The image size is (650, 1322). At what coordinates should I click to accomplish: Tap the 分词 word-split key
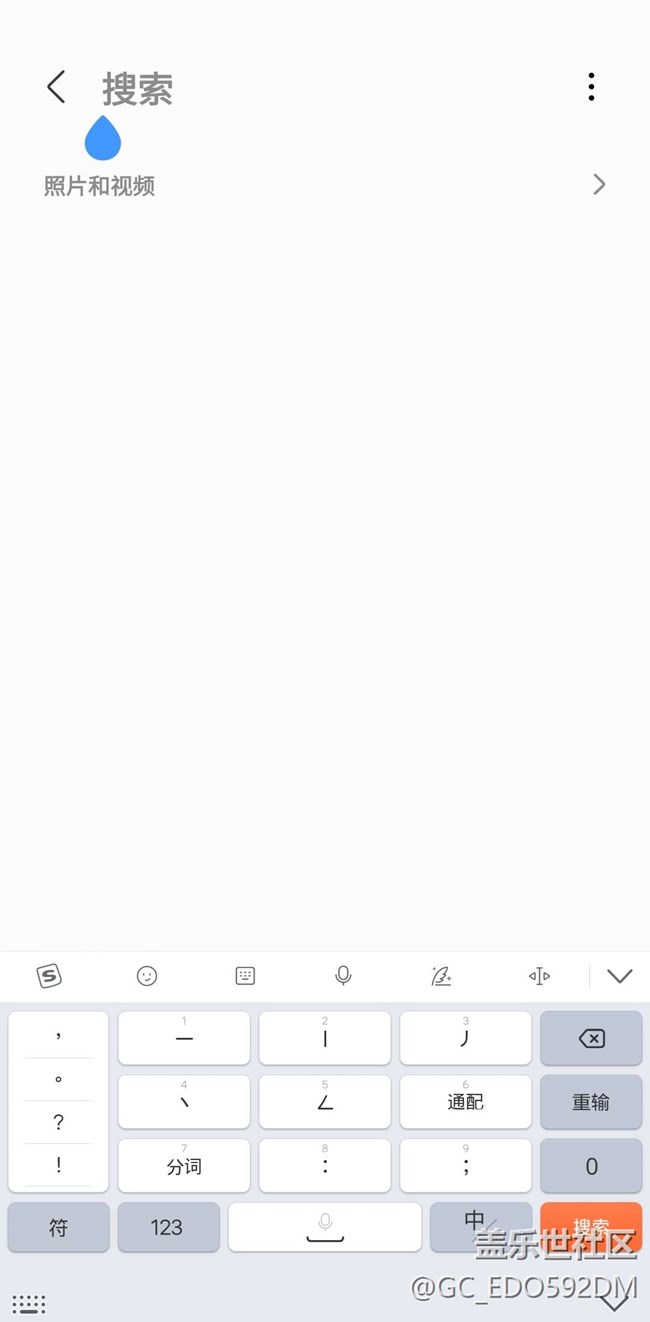[x=184, y=1166]
